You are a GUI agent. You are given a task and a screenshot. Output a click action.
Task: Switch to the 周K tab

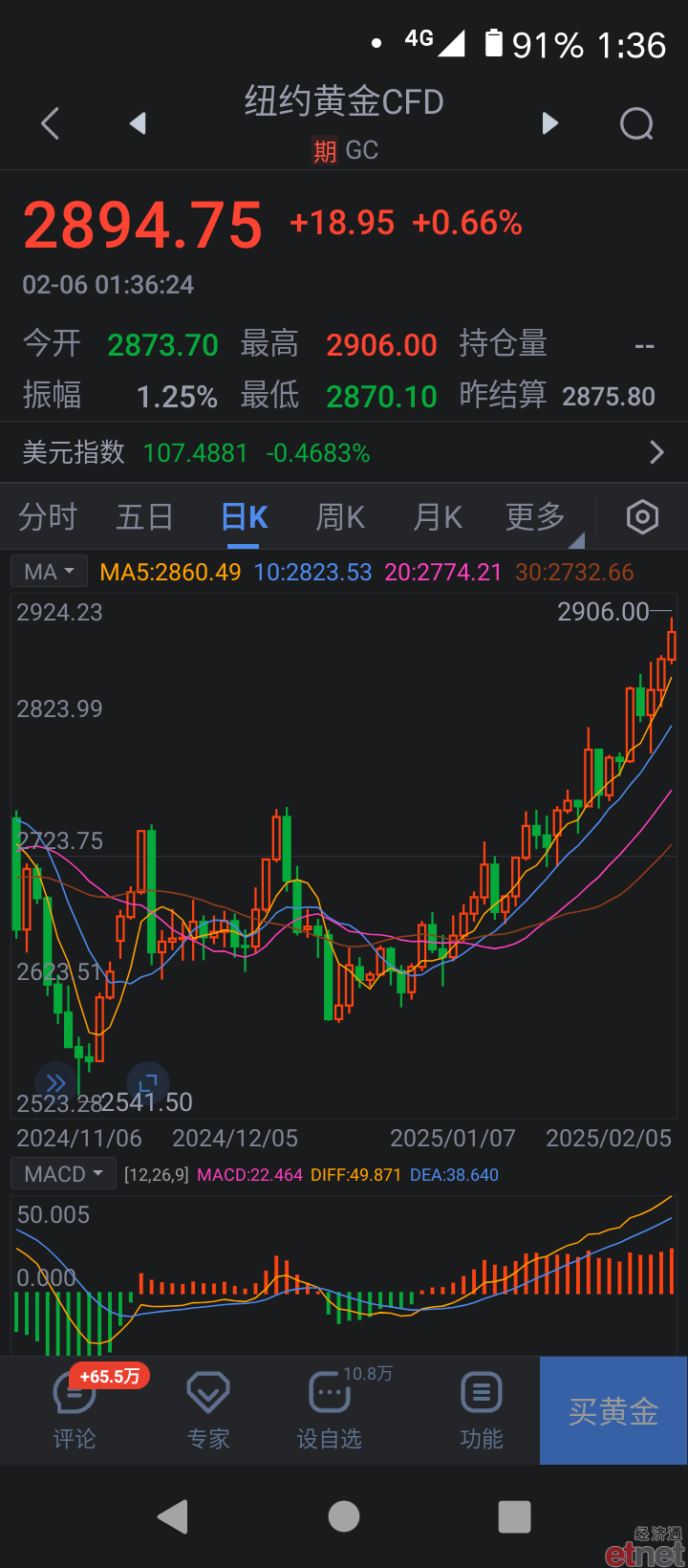tap(341, 517)
